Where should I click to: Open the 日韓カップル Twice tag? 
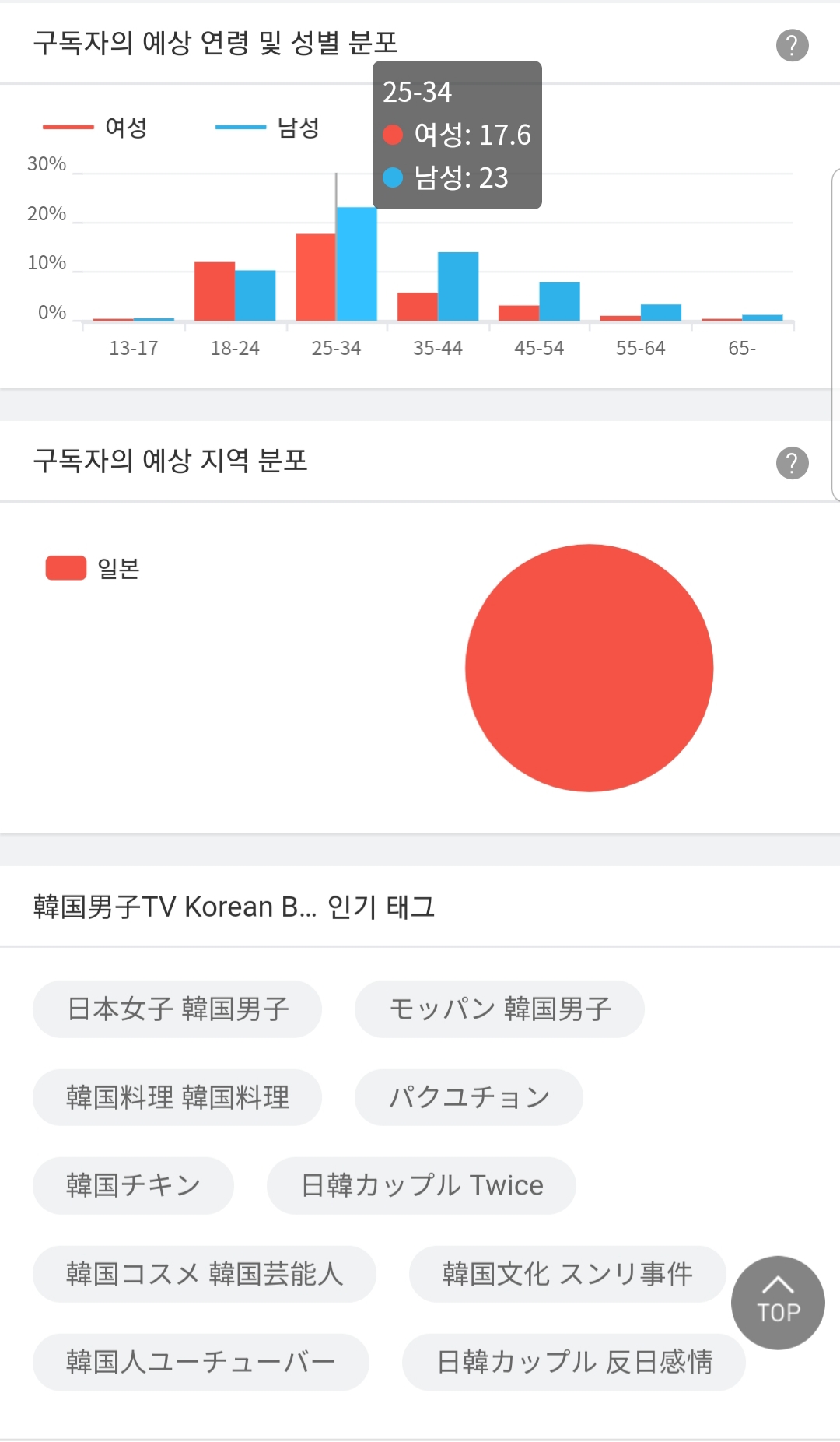(x=422, y=1185)
